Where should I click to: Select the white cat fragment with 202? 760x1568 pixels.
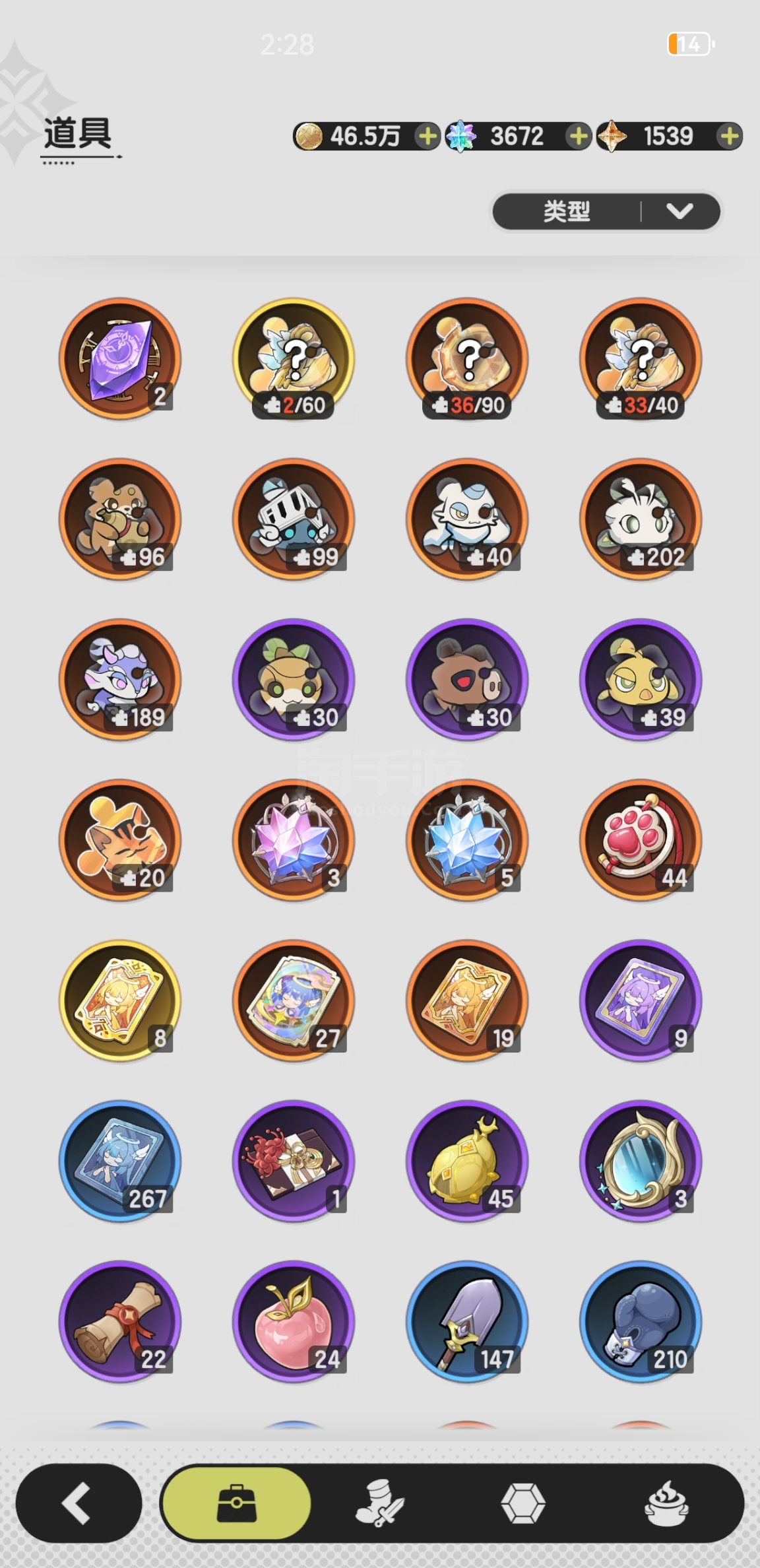click(641, 519)
